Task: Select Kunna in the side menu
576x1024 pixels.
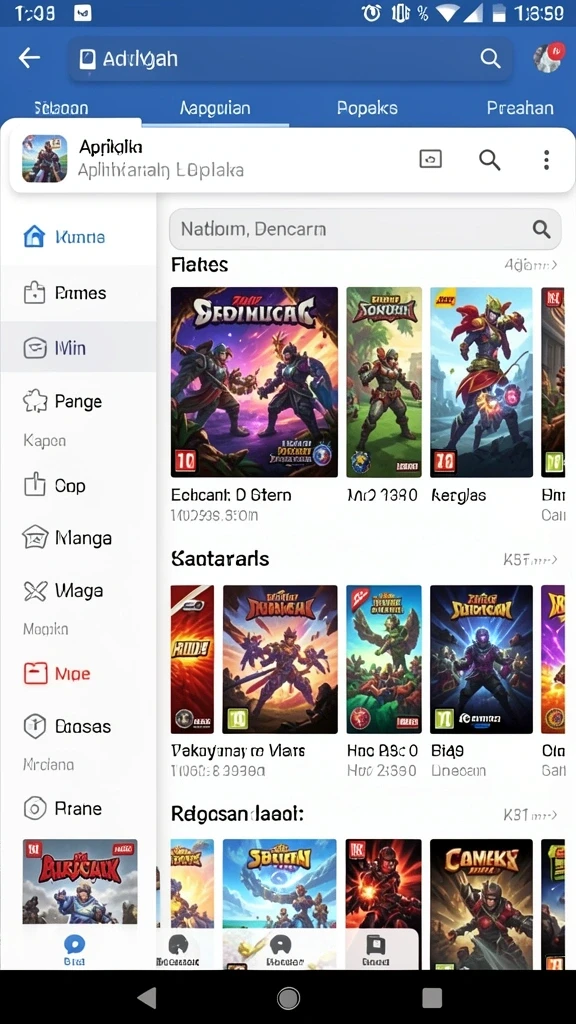Action: tap(78, 237)
